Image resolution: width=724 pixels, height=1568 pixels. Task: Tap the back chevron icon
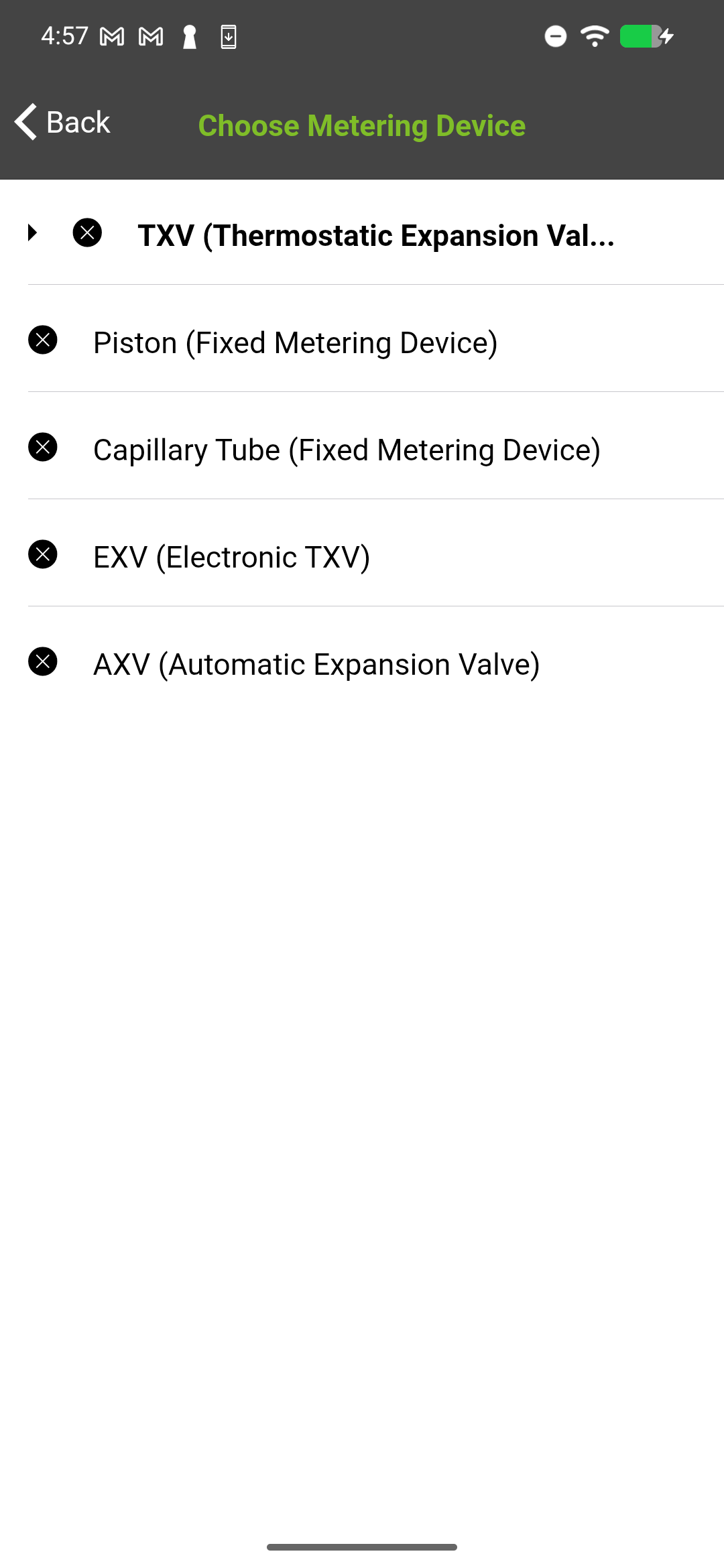pyautogui.click(x=24, y=122)
